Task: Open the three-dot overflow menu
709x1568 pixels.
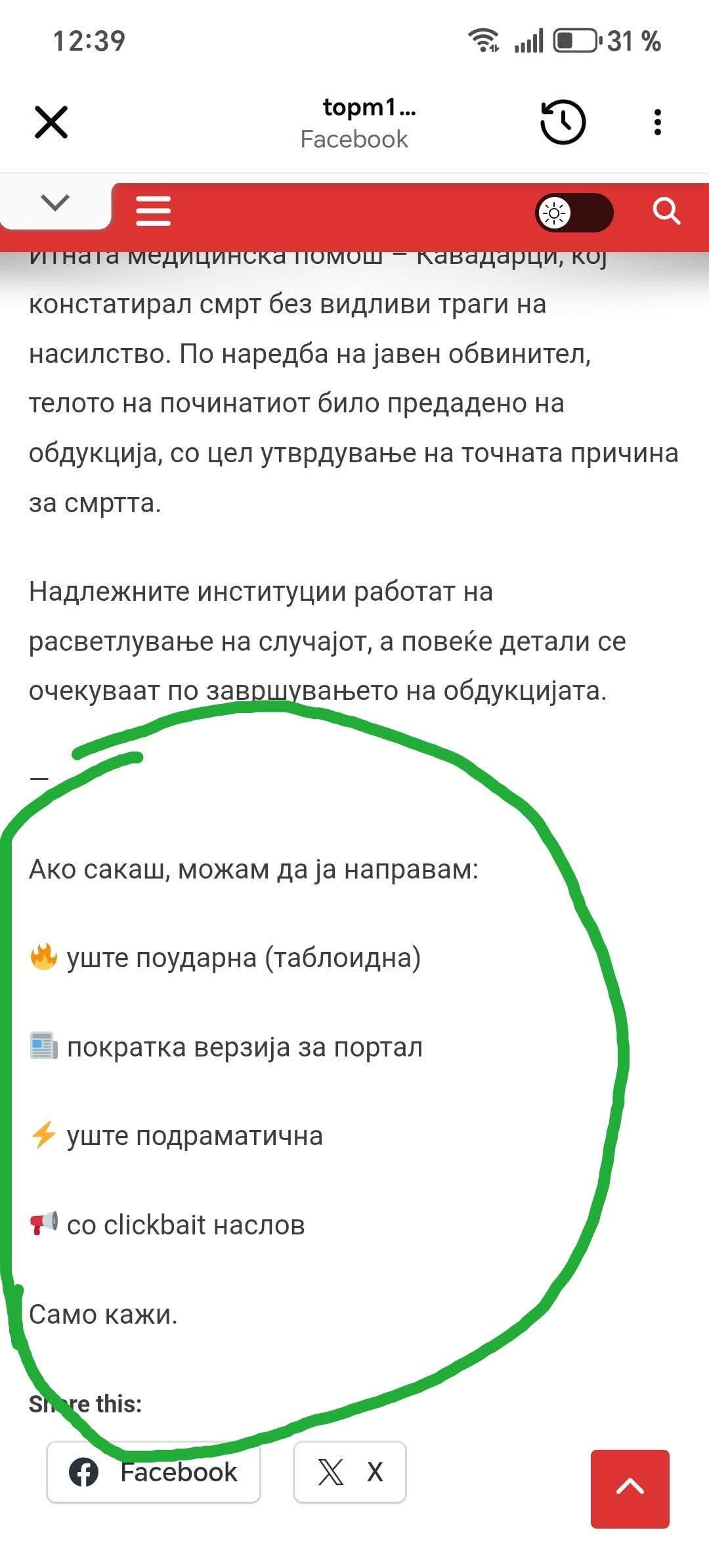Action: (657, 122)
